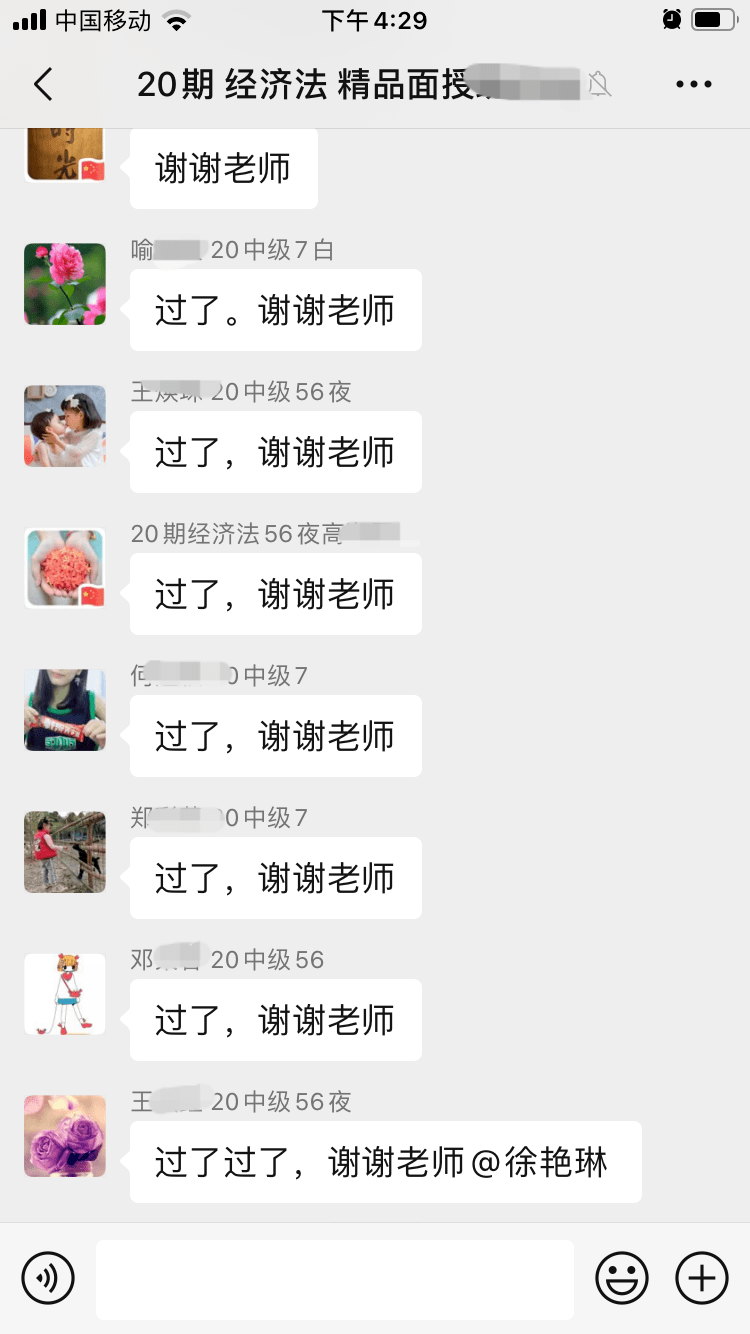Switch to voice message input

[48, 1277]
